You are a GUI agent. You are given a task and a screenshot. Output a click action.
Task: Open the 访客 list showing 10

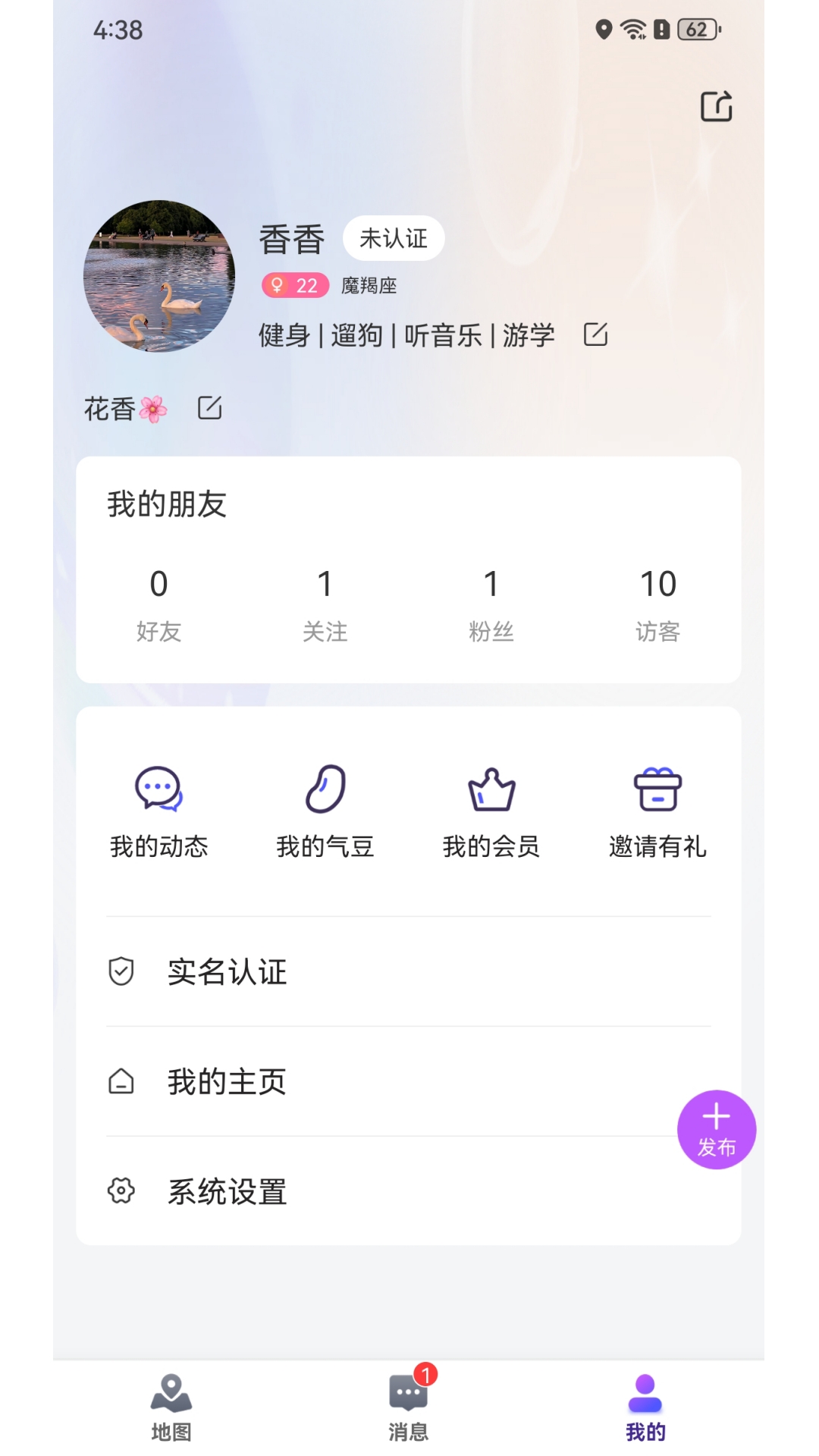(658, 599)
